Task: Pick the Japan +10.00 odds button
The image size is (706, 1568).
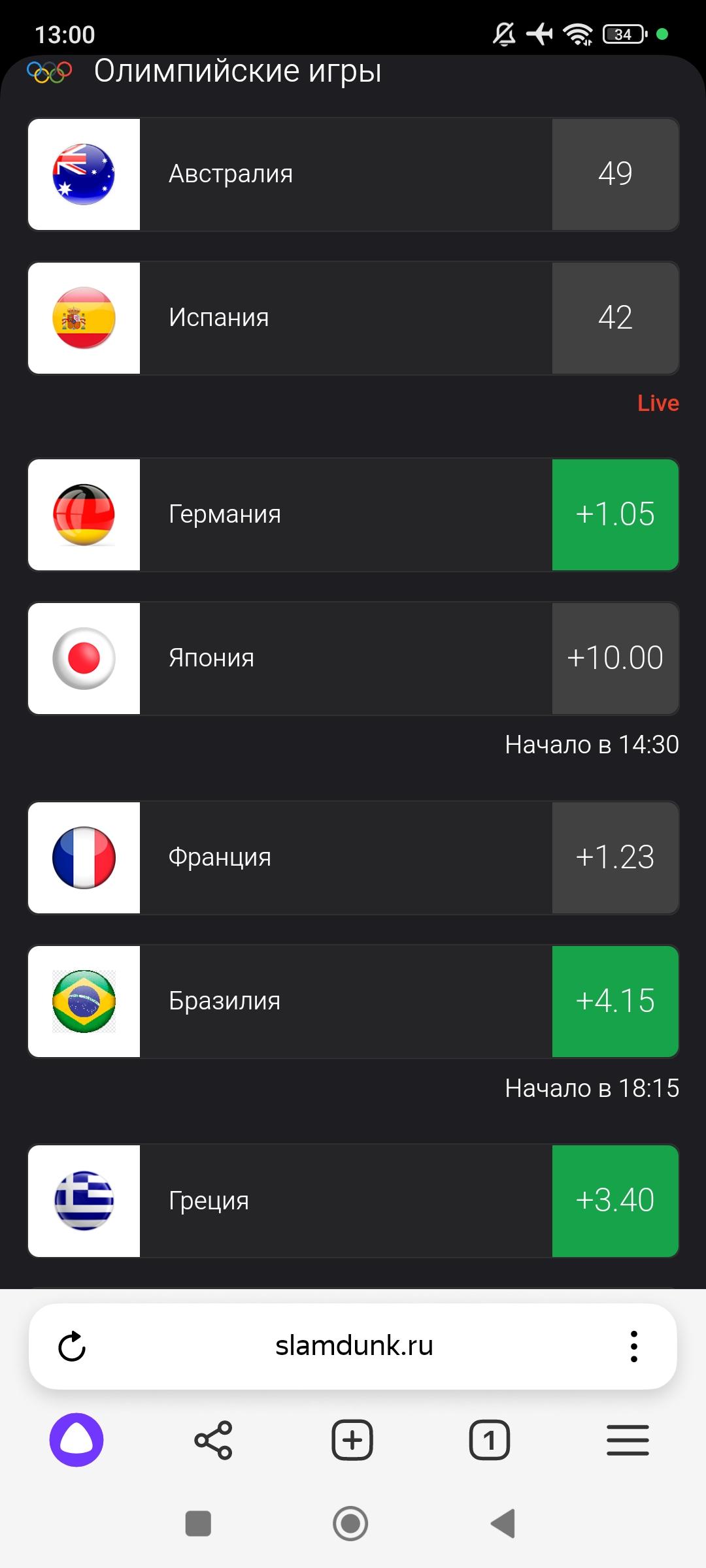Action: tap(615, 658)
